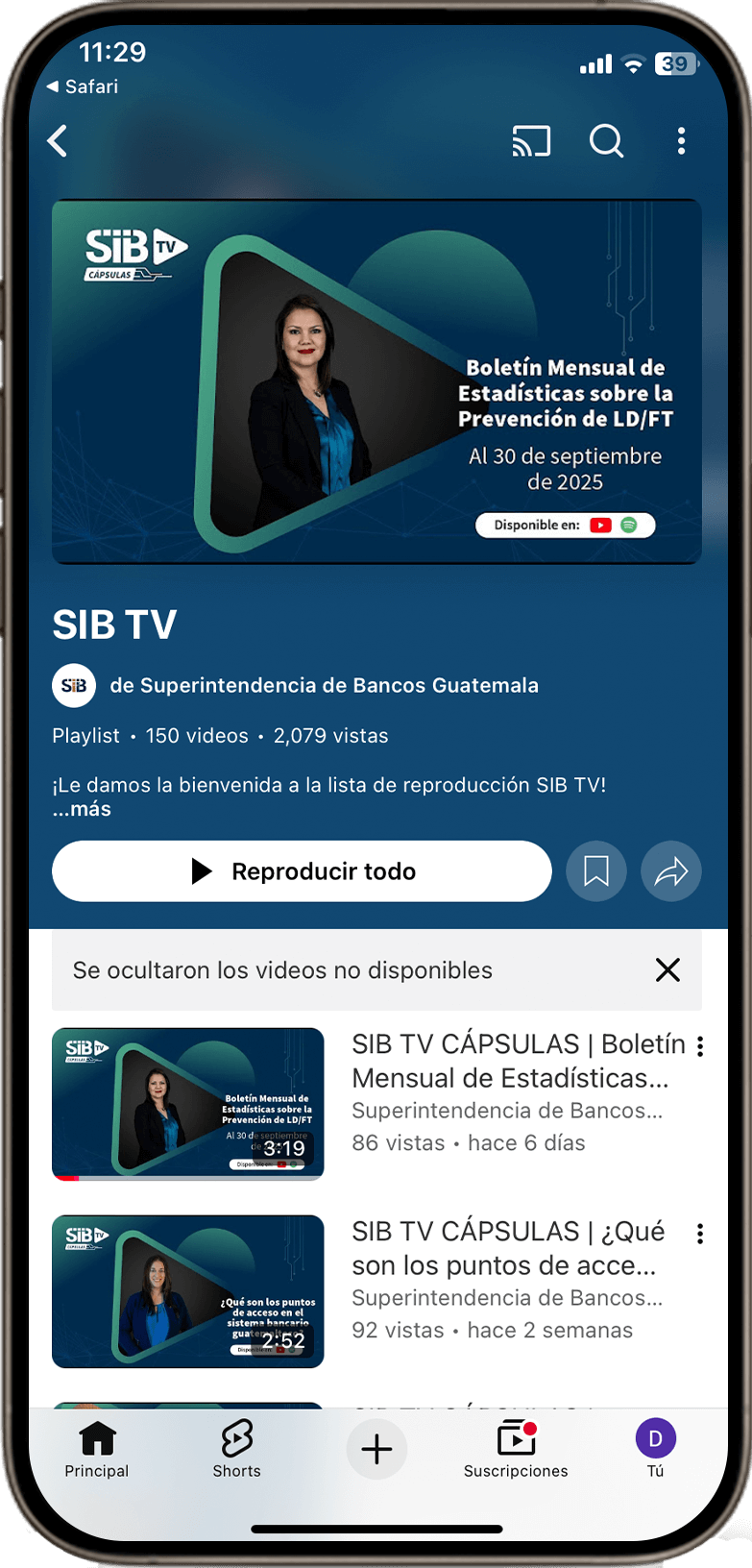The height and width of the screenshot is (1568, 752).
Task: Go to the Tú profile tab
Action: 656,1450
